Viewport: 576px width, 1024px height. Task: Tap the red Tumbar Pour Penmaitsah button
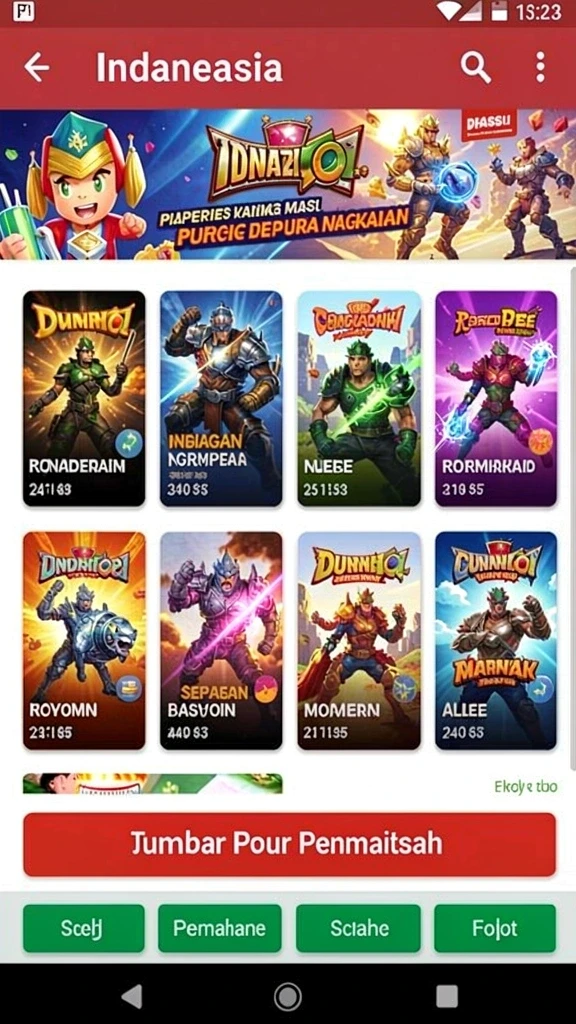[x=289, y=844]
